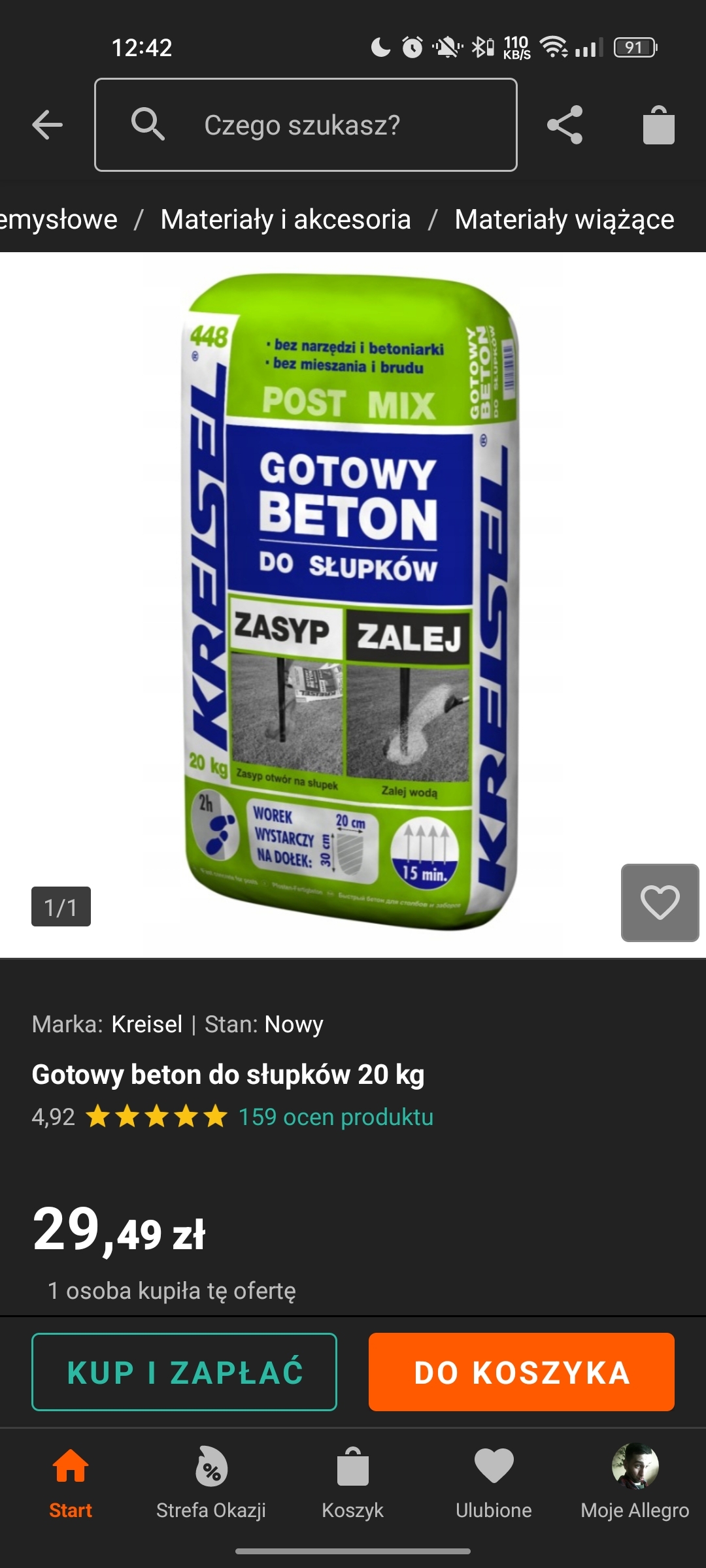Open the shopping bag in top bar
706x1568 pixels.
pyautogui.click(x=658, y=125)
